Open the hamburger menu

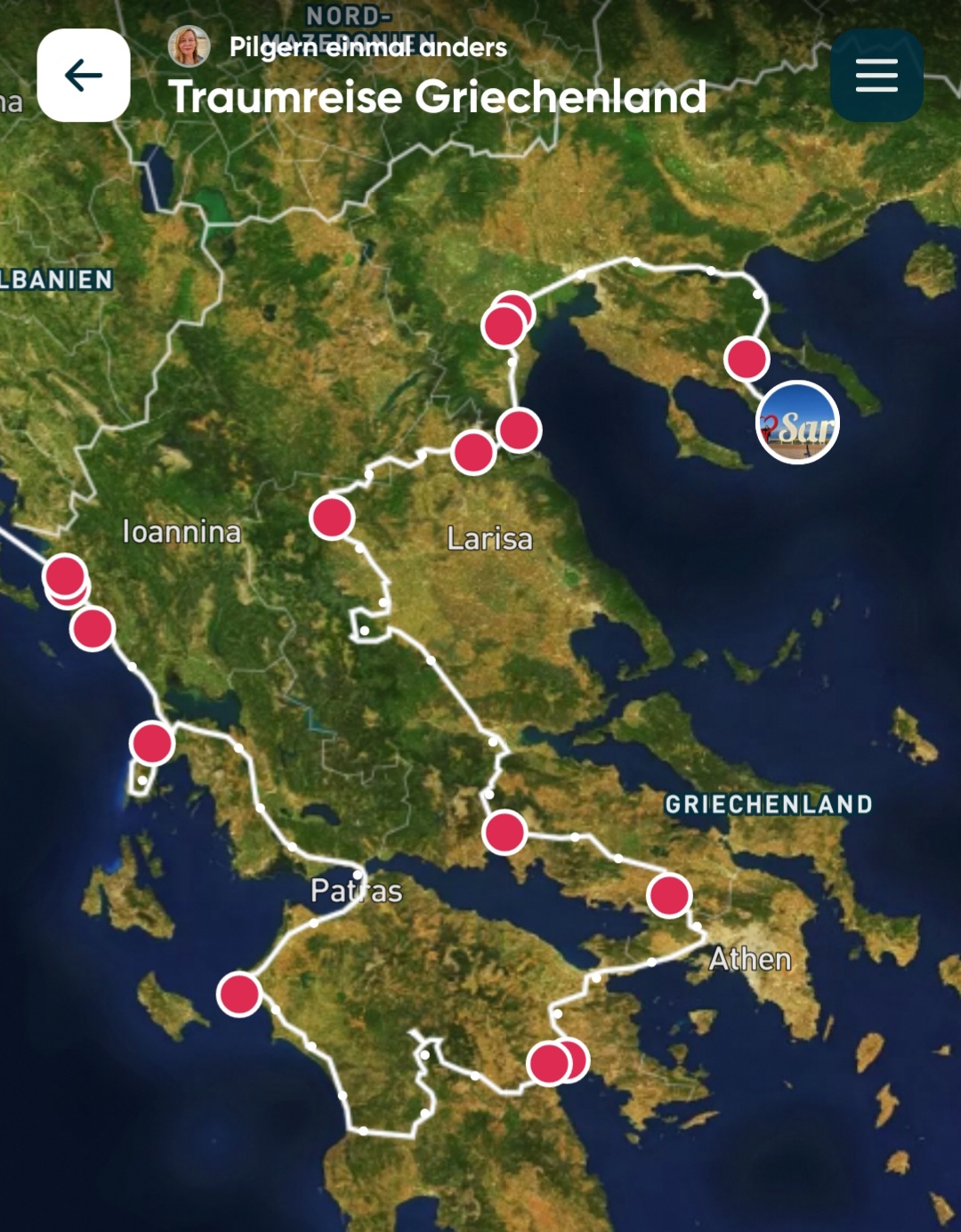point(876,76)
